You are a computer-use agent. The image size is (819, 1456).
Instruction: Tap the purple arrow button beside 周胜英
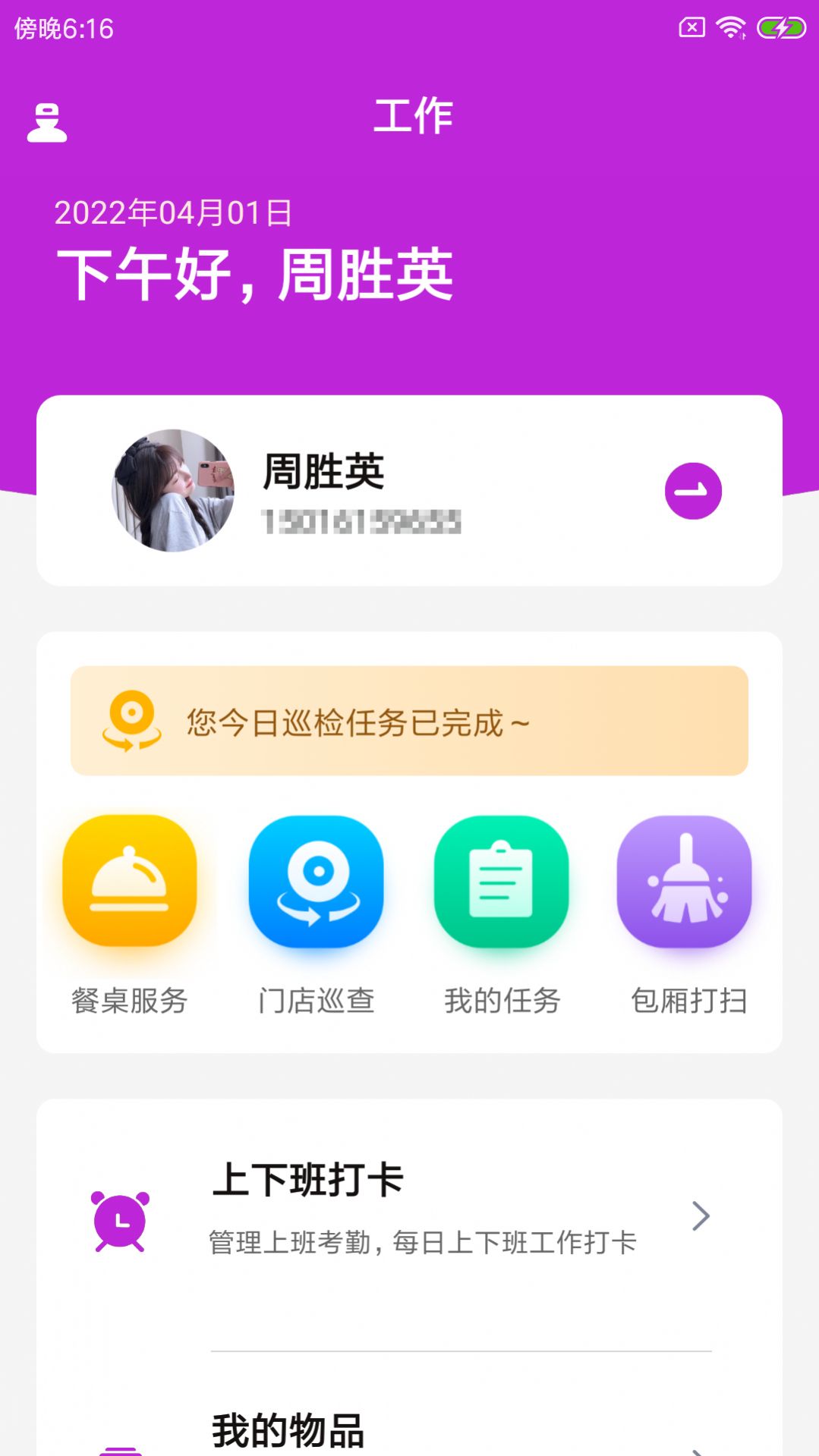[x=692, y=491]
